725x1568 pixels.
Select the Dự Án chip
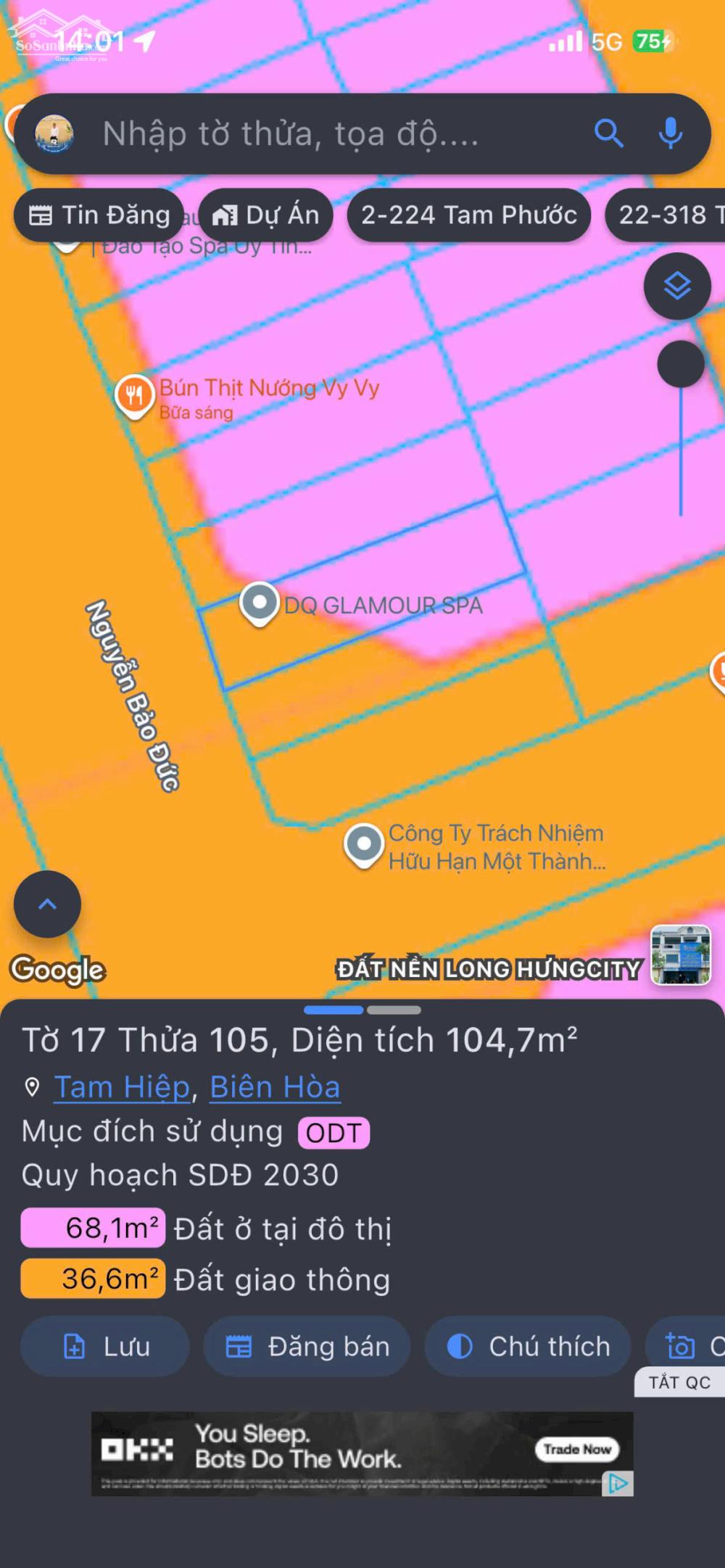(x=266, y=215)
